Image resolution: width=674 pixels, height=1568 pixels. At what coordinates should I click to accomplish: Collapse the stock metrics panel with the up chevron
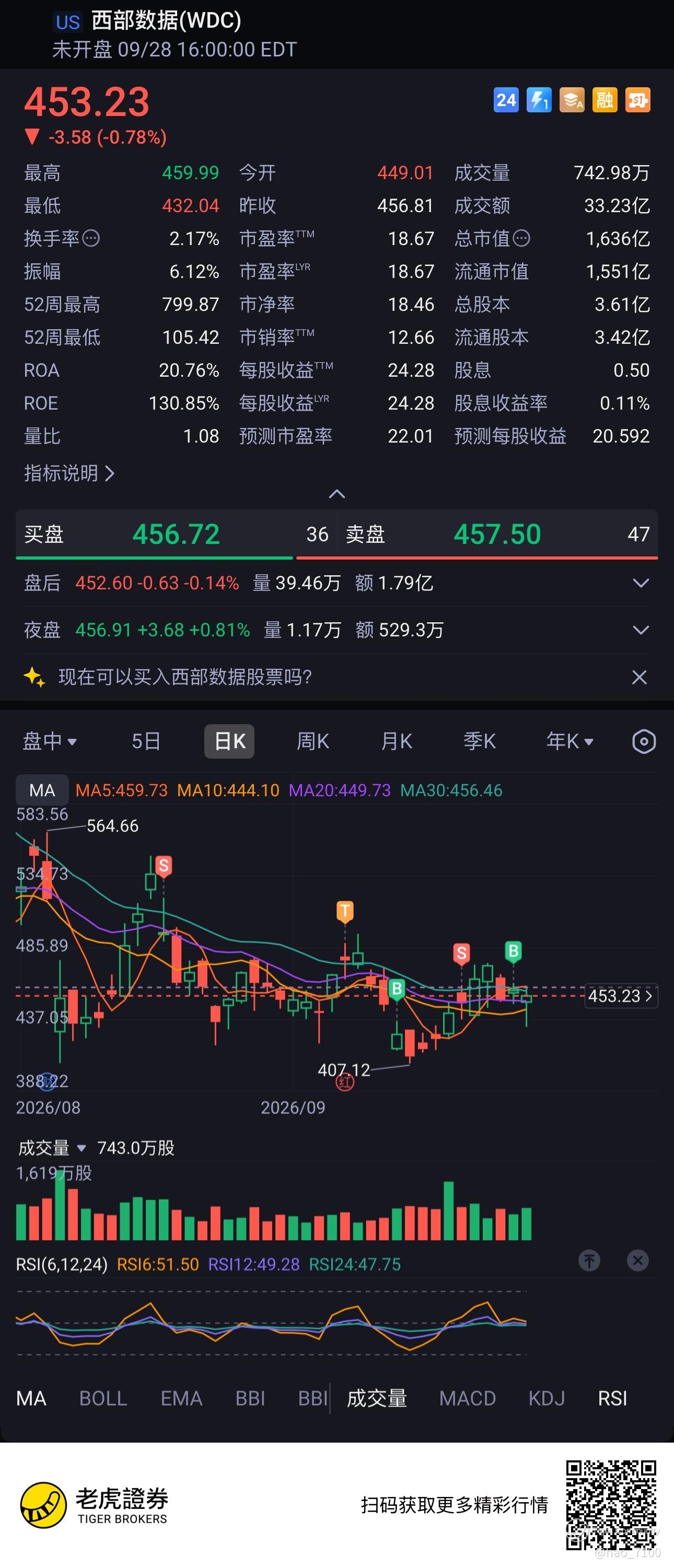point(336,494)
